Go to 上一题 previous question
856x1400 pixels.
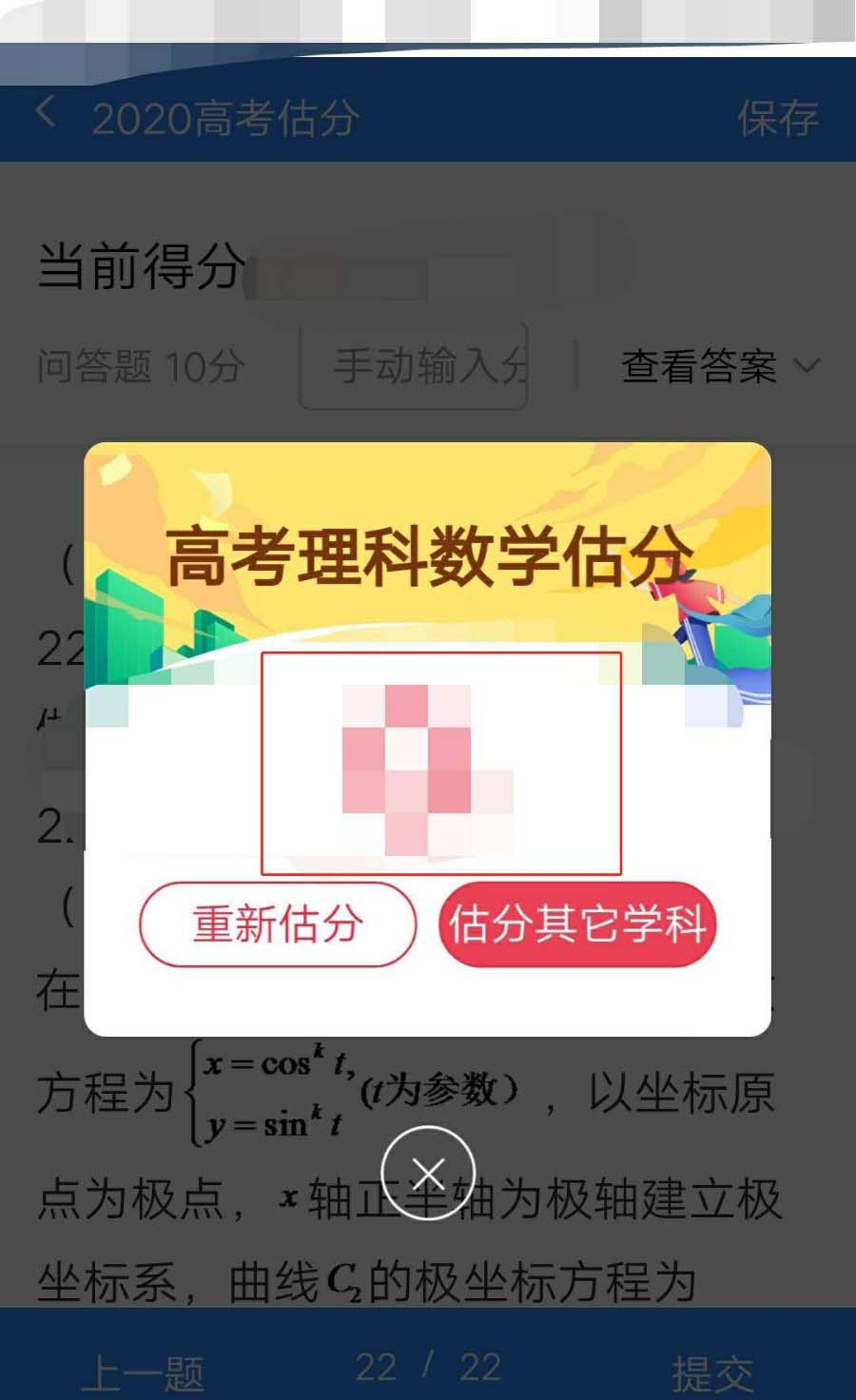coord(143,1371)
